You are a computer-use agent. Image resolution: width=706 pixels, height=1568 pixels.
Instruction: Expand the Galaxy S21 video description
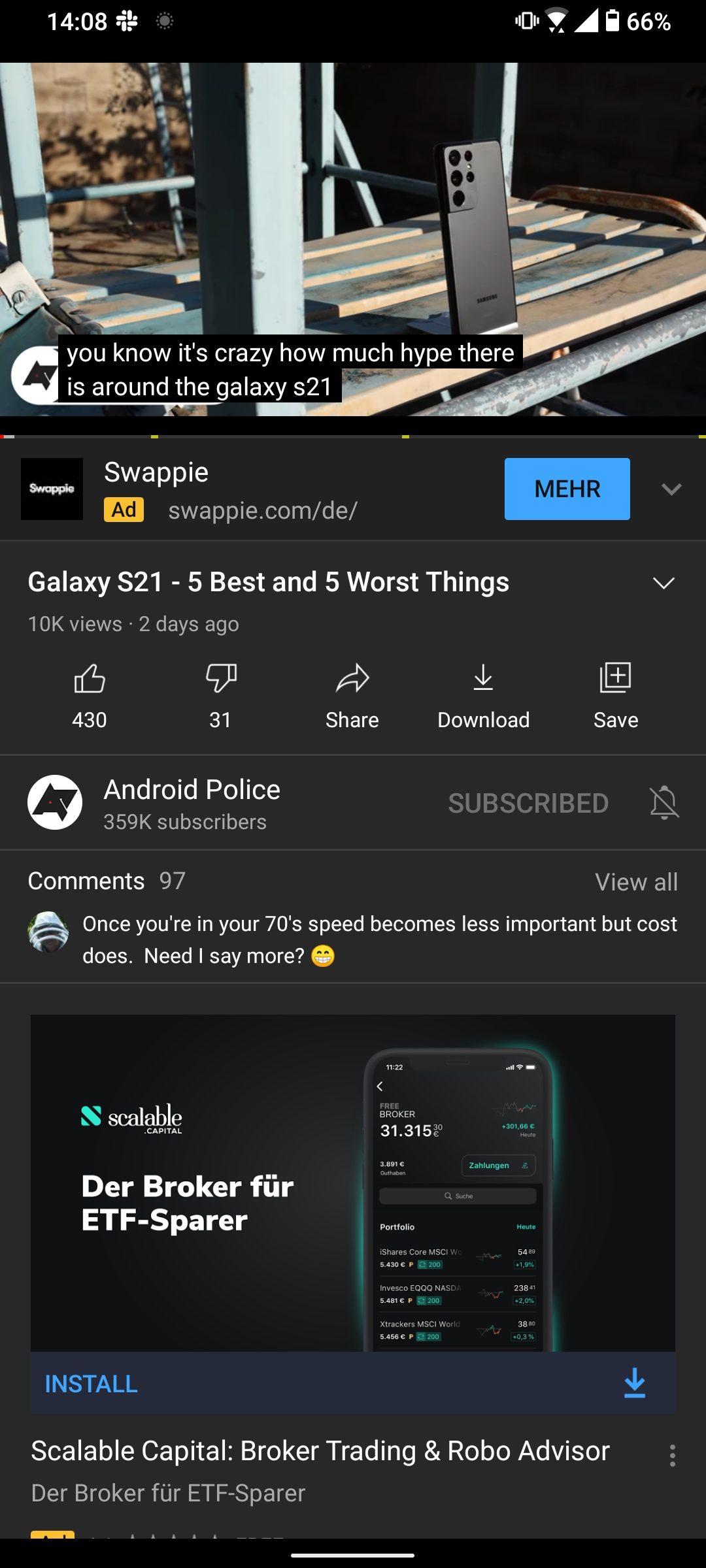pos(664,583)
